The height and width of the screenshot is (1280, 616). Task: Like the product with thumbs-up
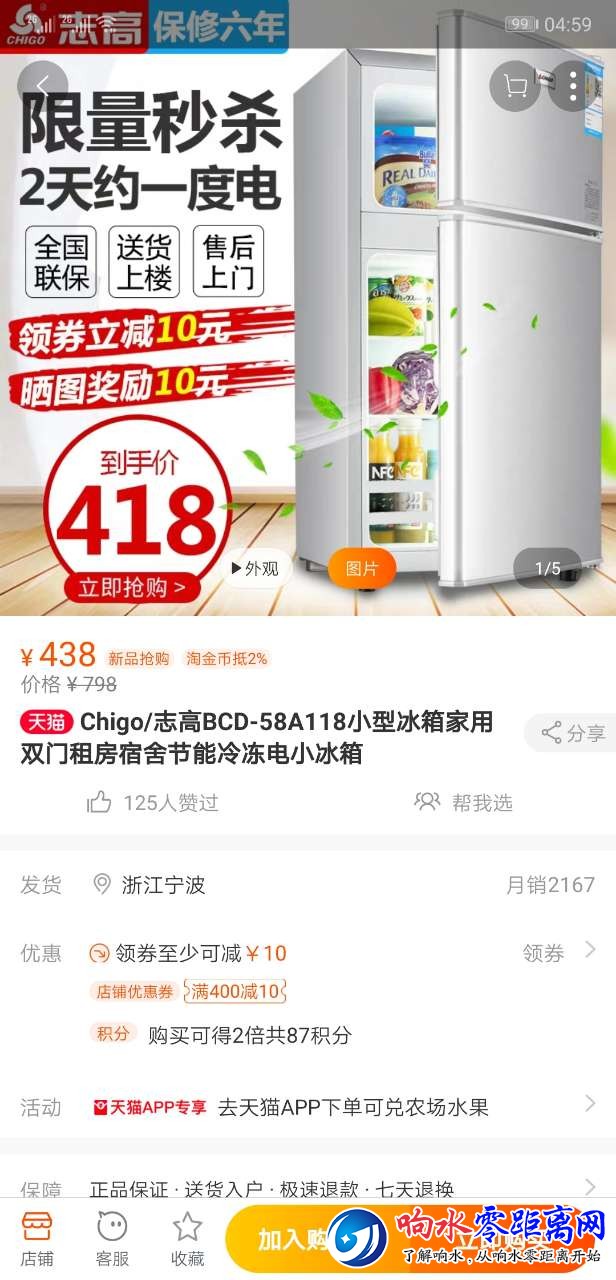click(152, 802)
